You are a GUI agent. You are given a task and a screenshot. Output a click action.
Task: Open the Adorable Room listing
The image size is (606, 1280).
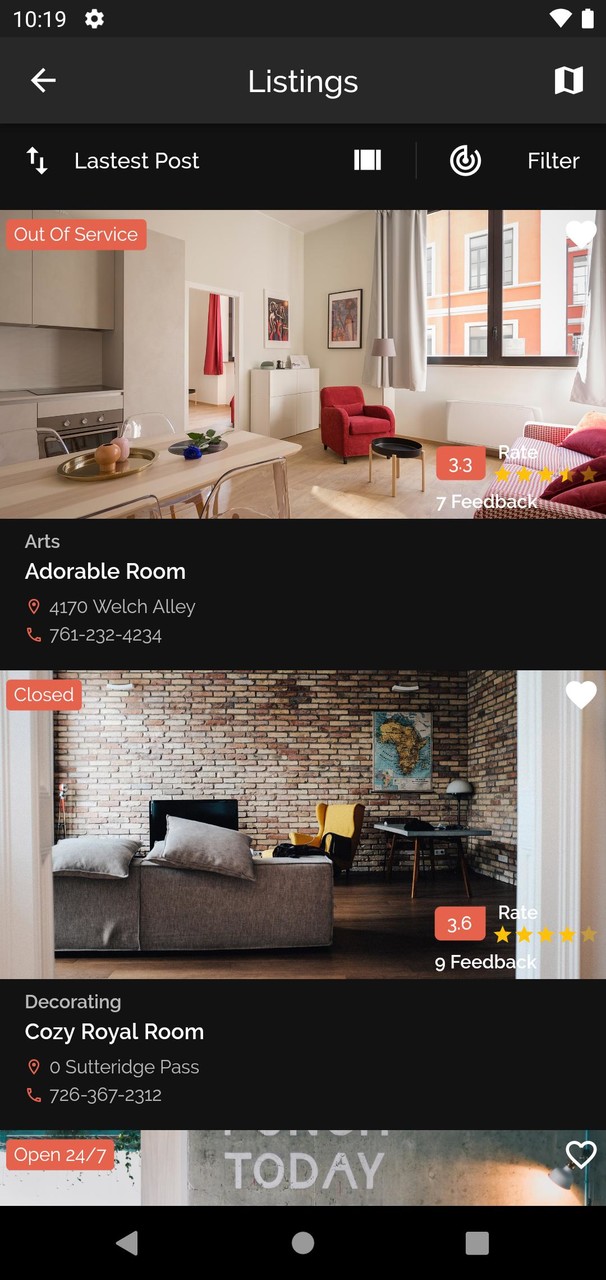point(105,571)
